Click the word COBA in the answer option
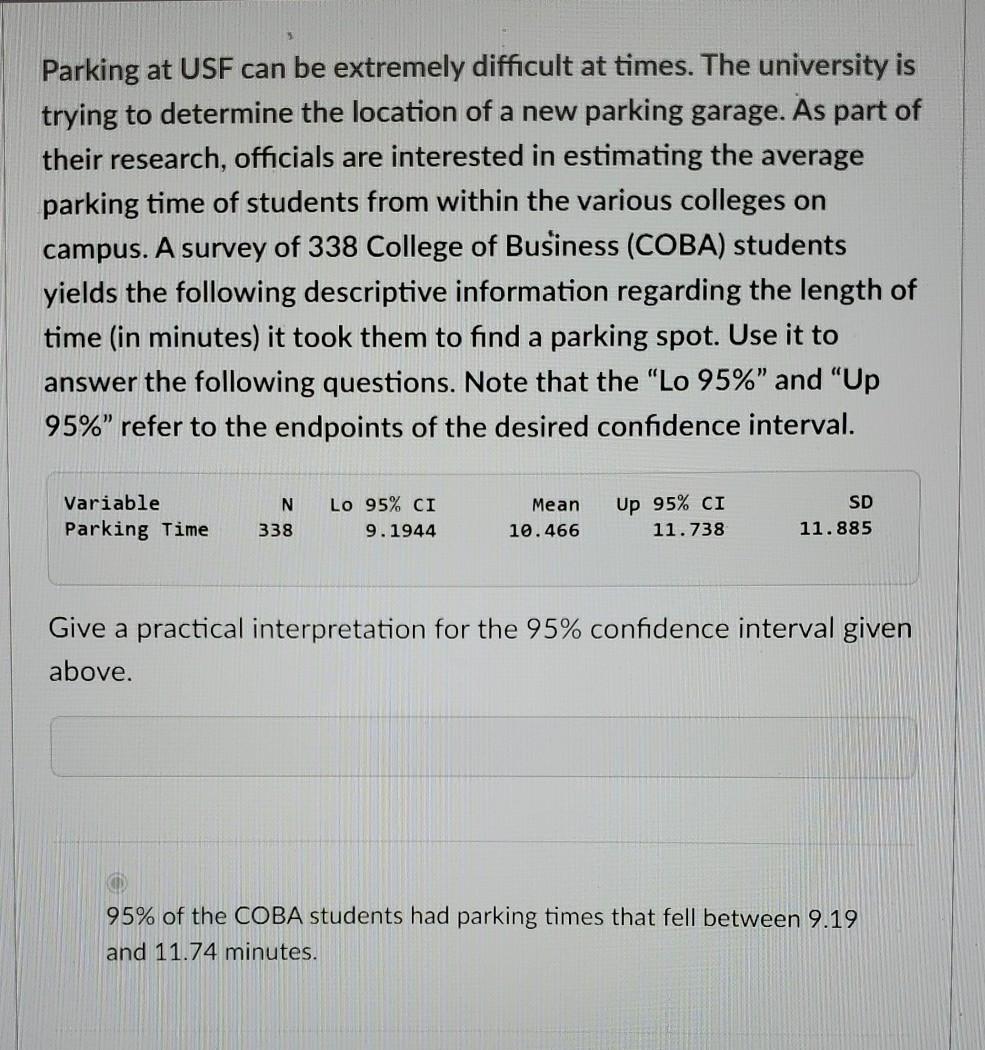Screen dimensions: 985x1050 pos(266,917)
